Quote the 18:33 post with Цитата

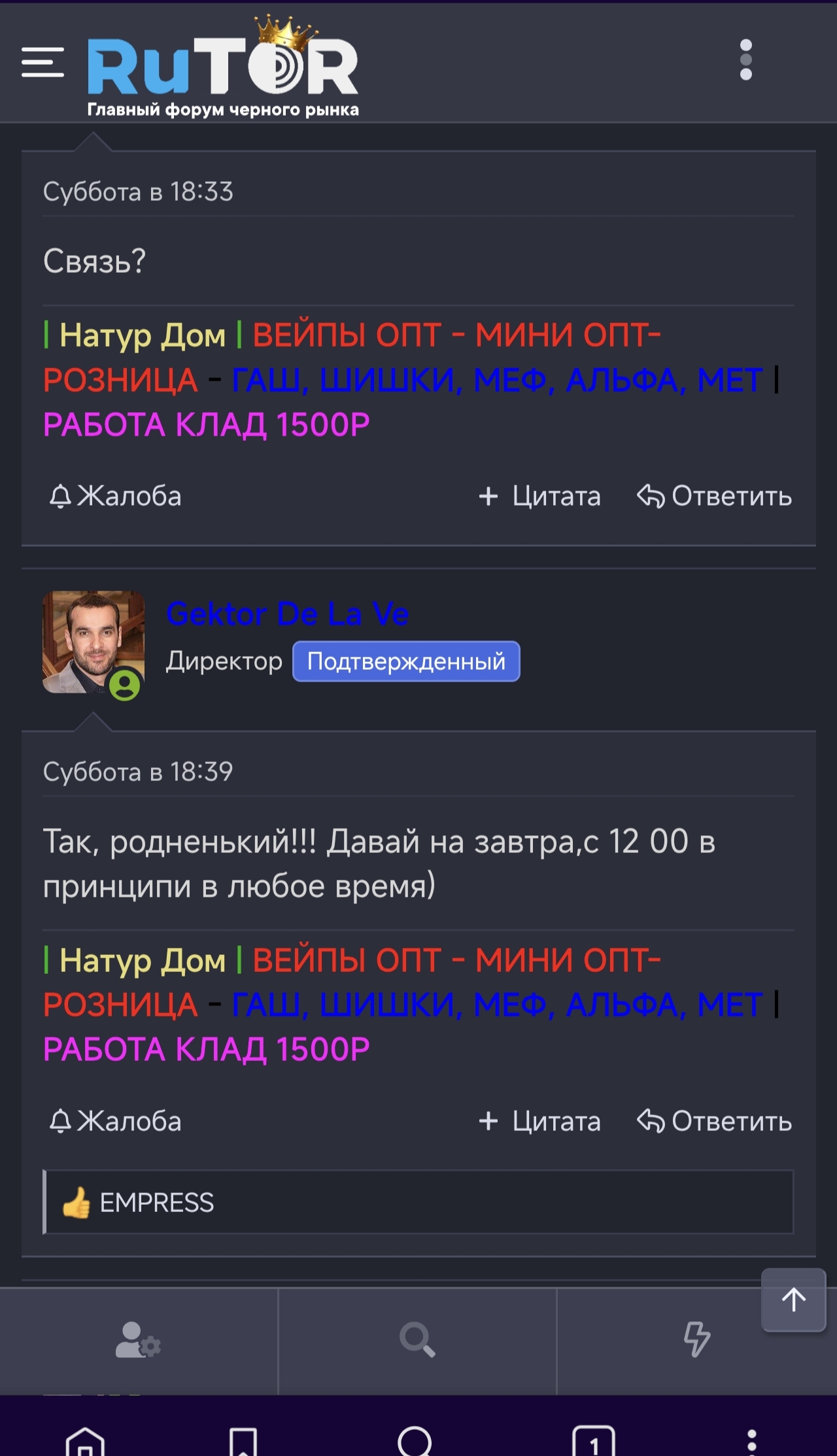[x=539, y=496]
